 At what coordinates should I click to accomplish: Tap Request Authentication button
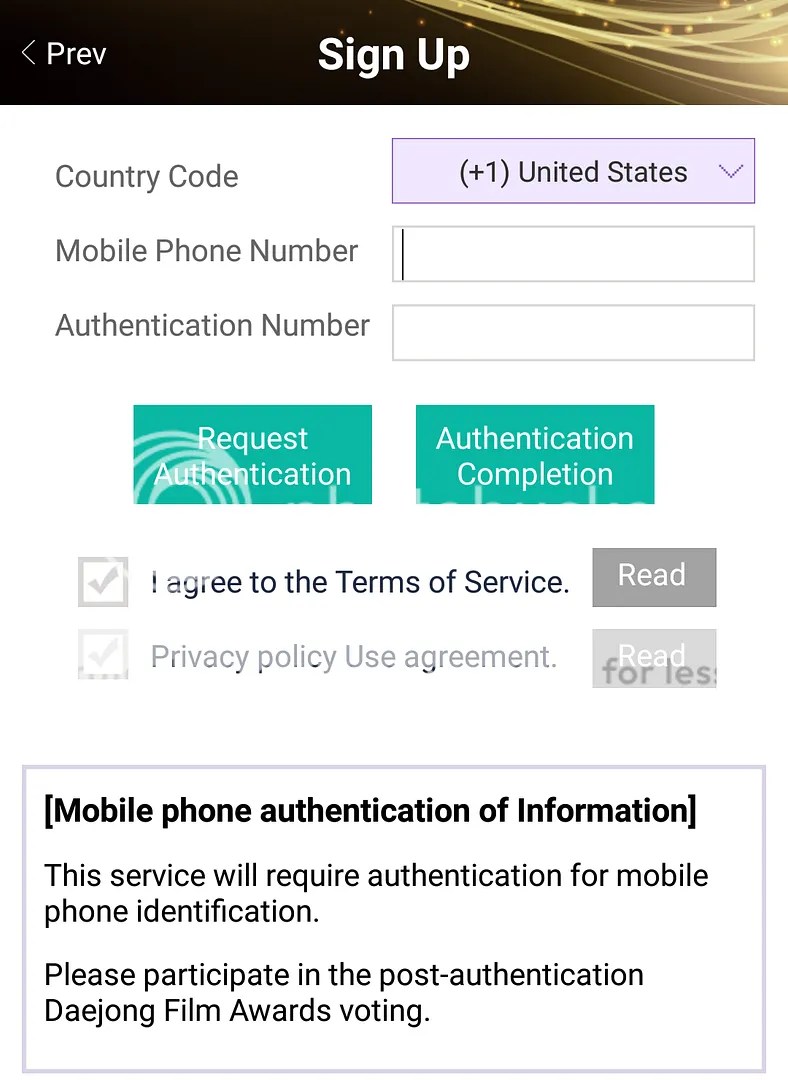253,455
